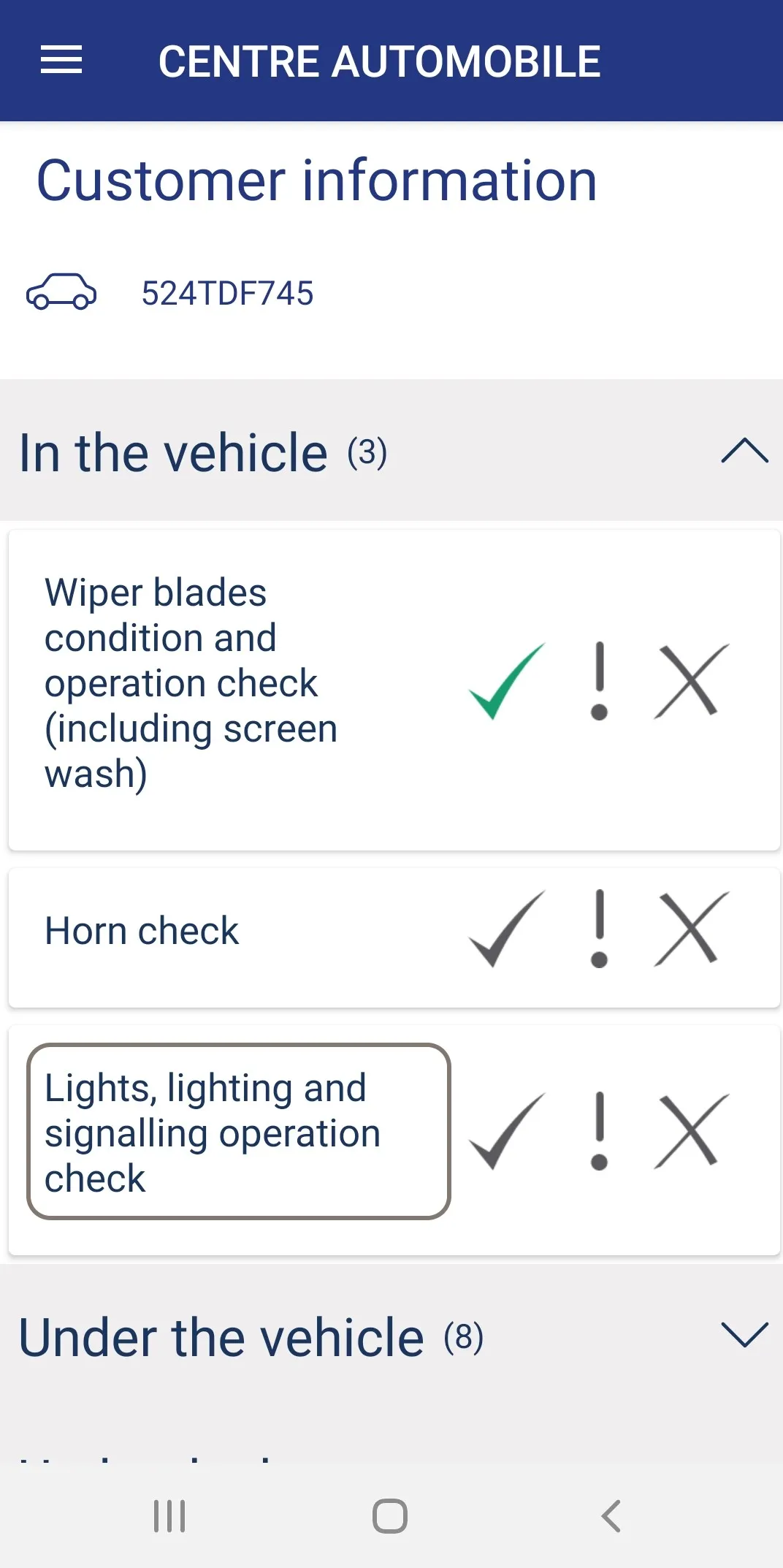783x1568 pixels.
Task: Collapse the In the vehicle section
Action: coord(744,451)
